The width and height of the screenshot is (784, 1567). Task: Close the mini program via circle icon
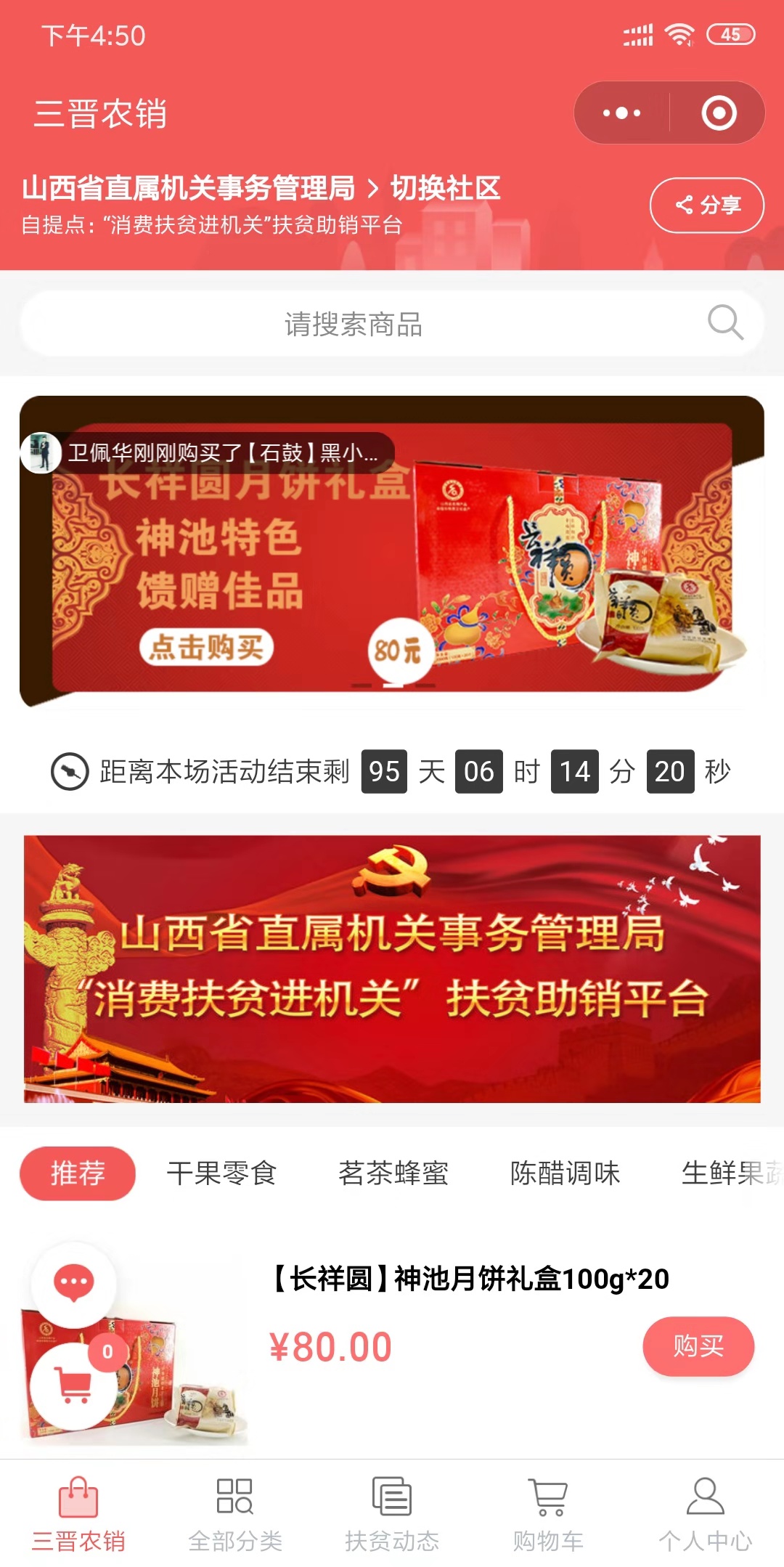tap(719, 113)
